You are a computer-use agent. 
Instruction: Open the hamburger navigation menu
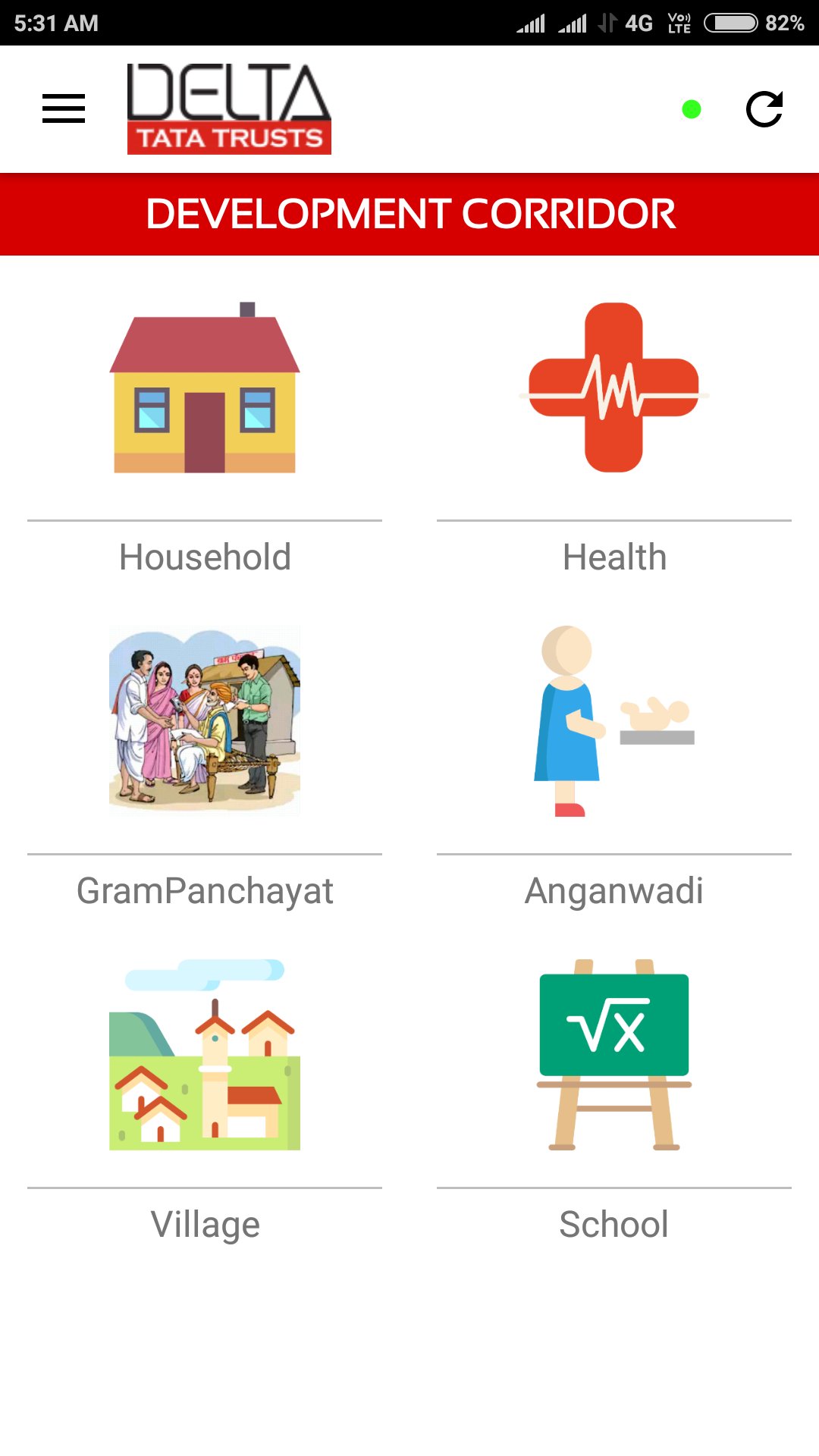click(64, 108)
